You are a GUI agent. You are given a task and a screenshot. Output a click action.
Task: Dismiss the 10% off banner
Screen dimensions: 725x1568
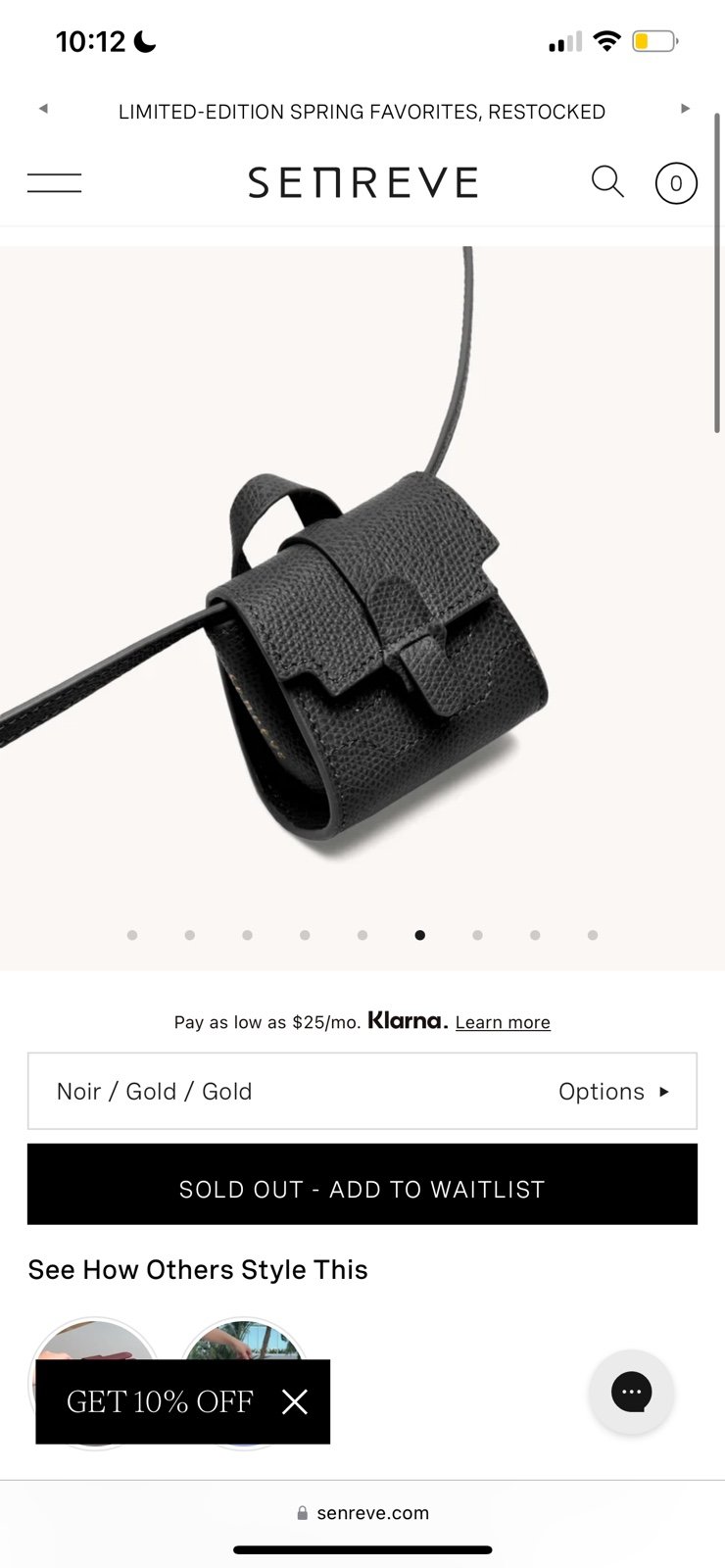[x=295, y=1401]
